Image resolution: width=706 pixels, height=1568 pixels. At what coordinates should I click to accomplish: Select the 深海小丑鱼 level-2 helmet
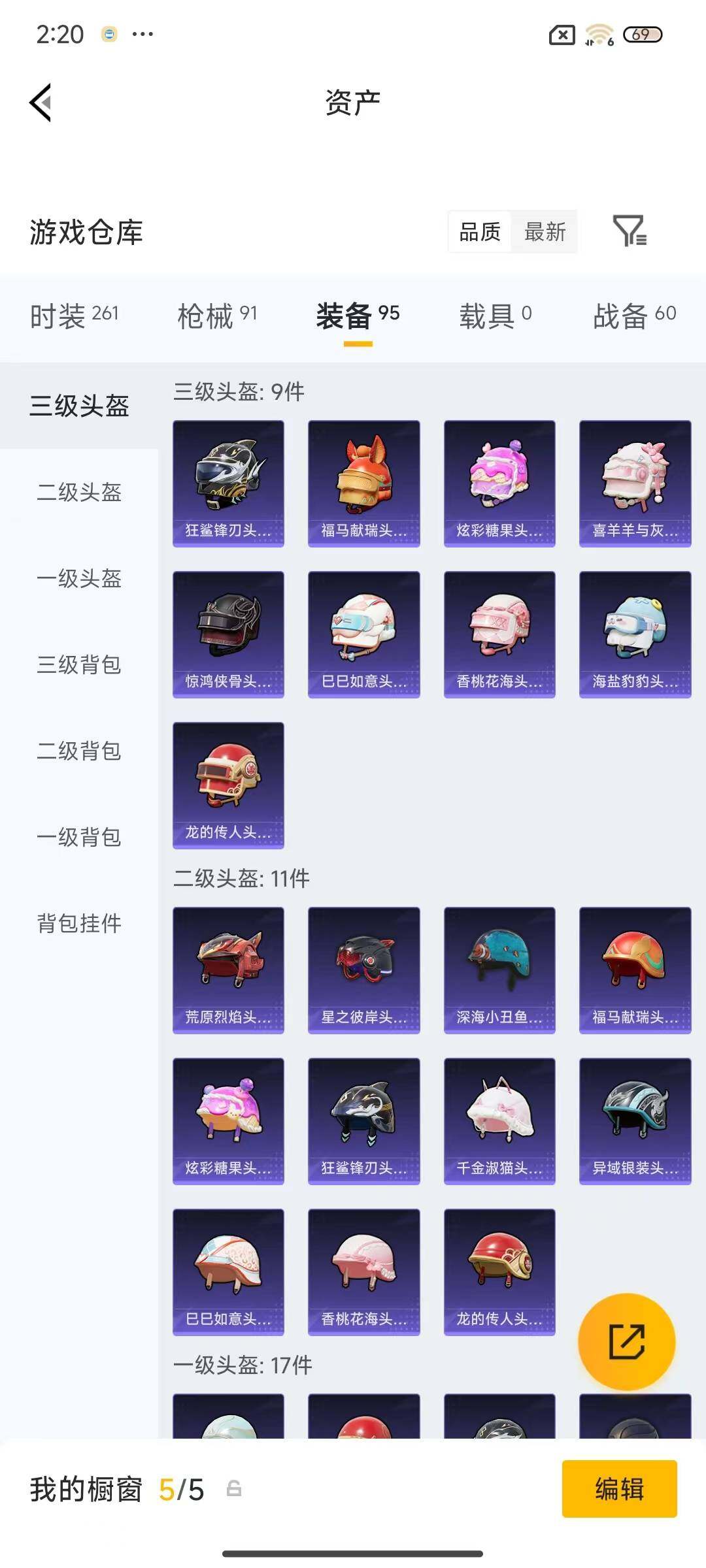pos(498,971)
